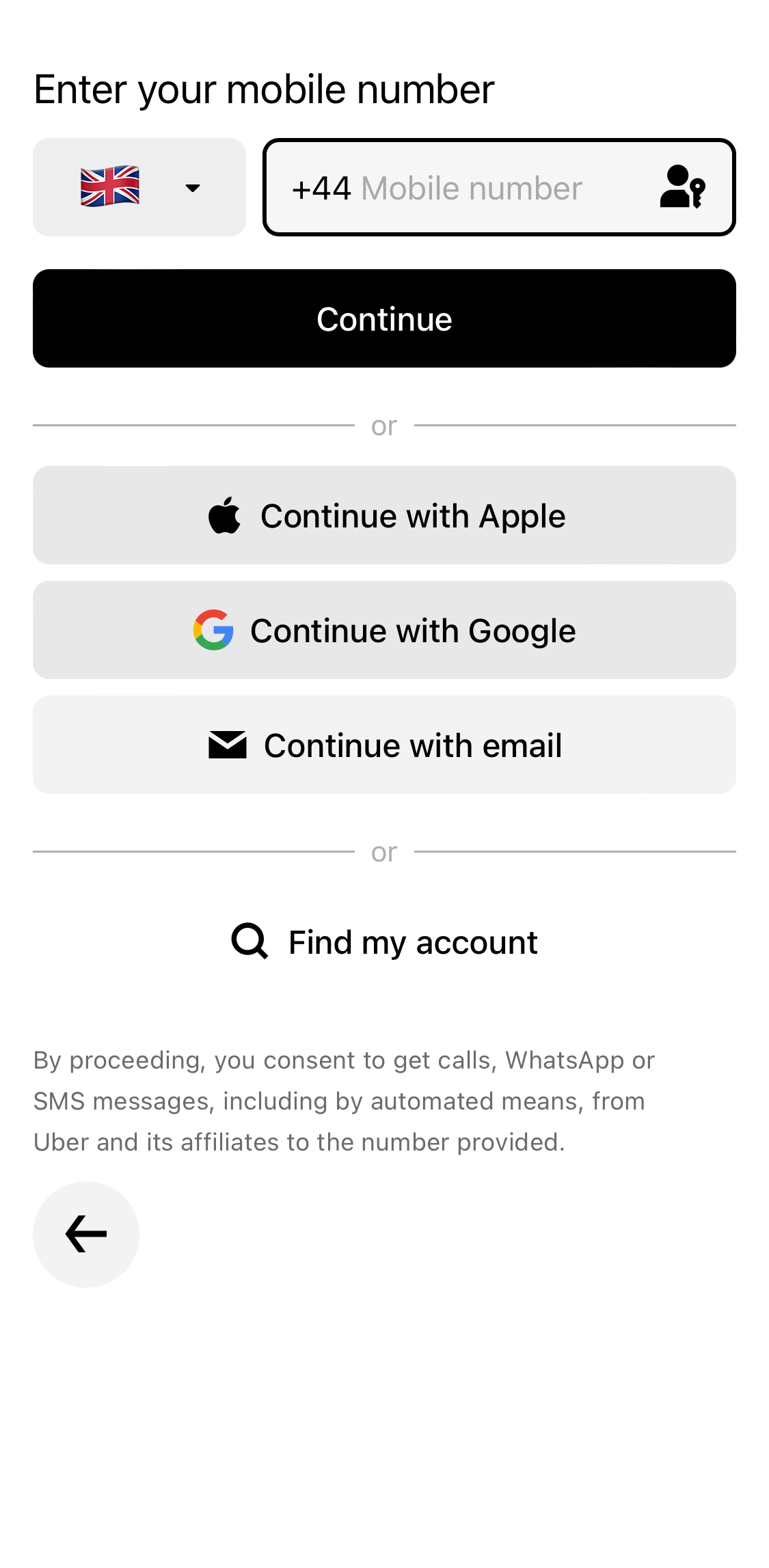Click the Enter your mobile number heading
Image resolution: width=769 pixels, height=1568 pixels.
point(264,89)
